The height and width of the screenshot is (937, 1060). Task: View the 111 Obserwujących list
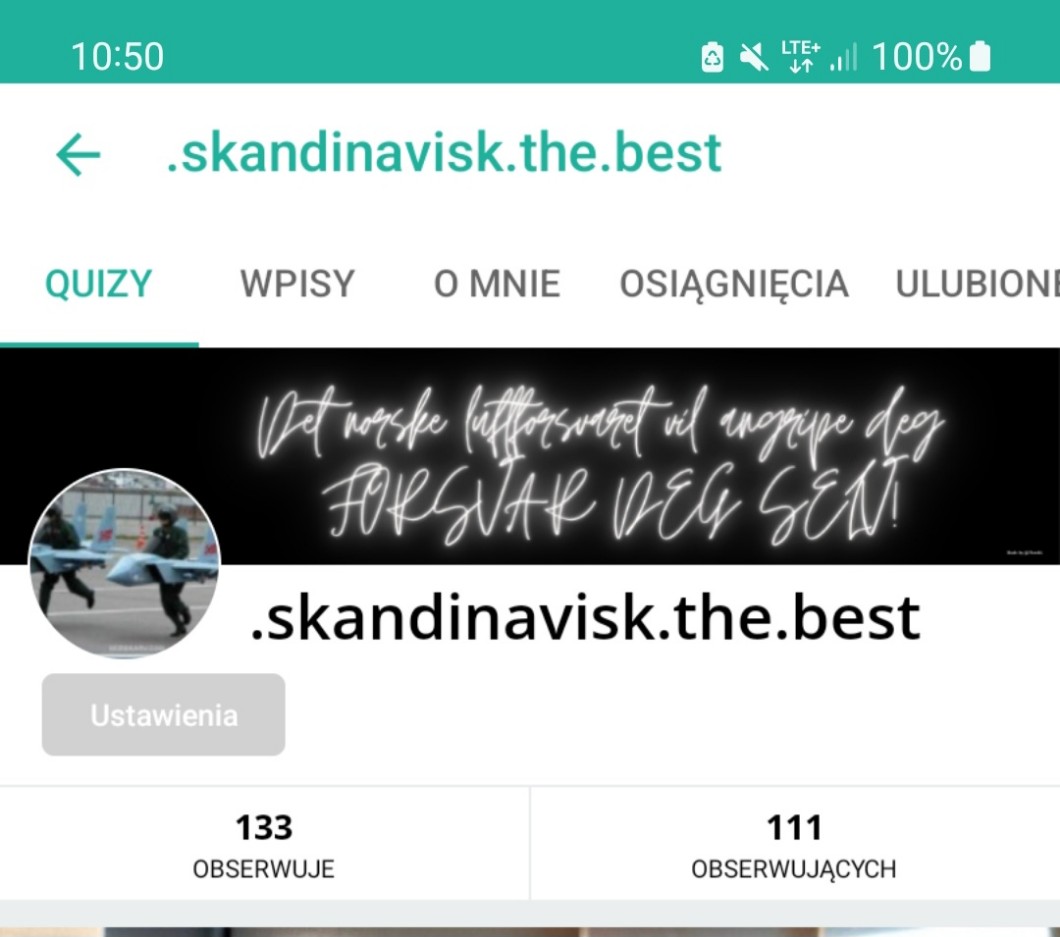[x=794, y=845]
